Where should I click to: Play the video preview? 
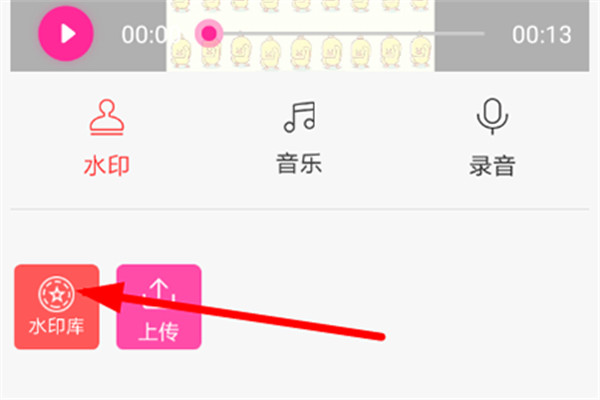coord(66,33)
